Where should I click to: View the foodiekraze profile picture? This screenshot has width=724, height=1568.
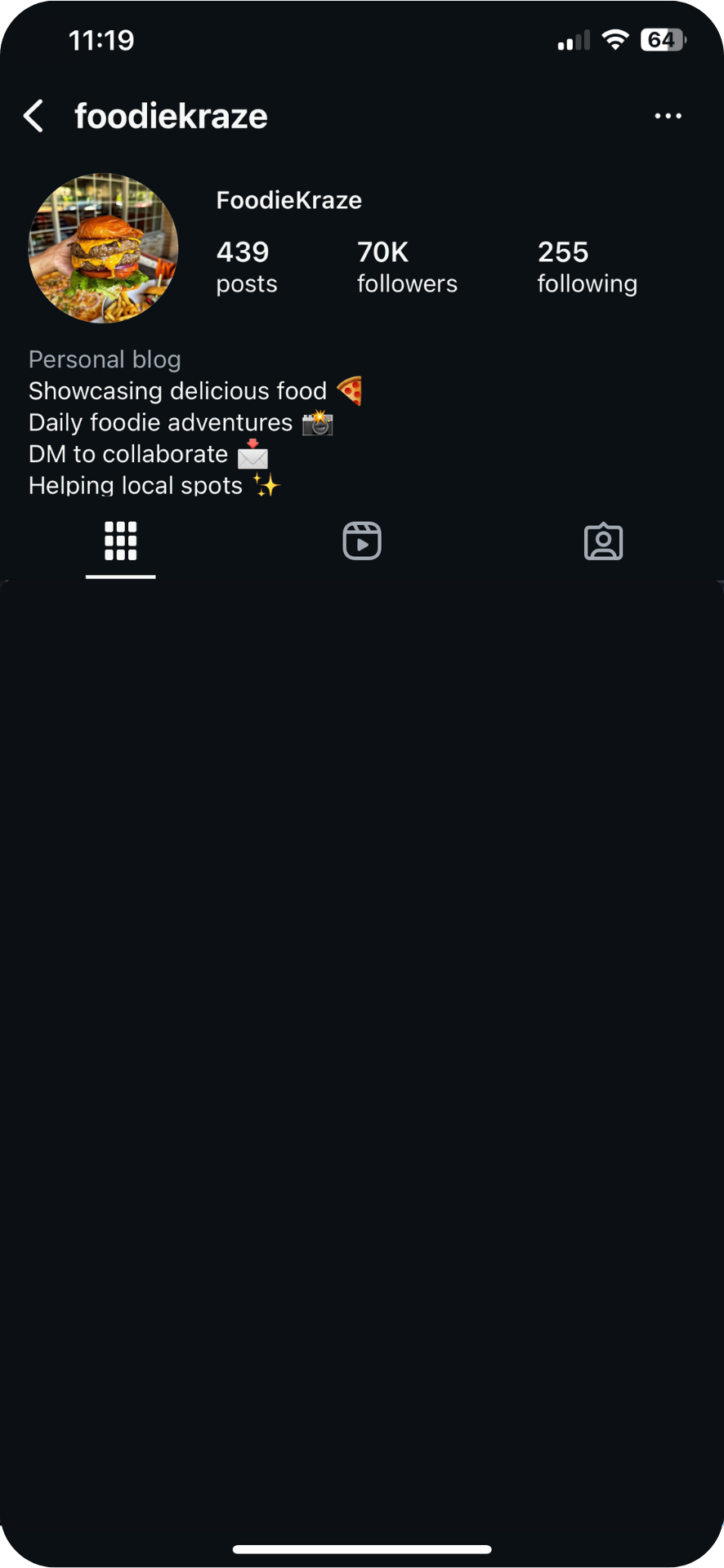coord(103,247)
